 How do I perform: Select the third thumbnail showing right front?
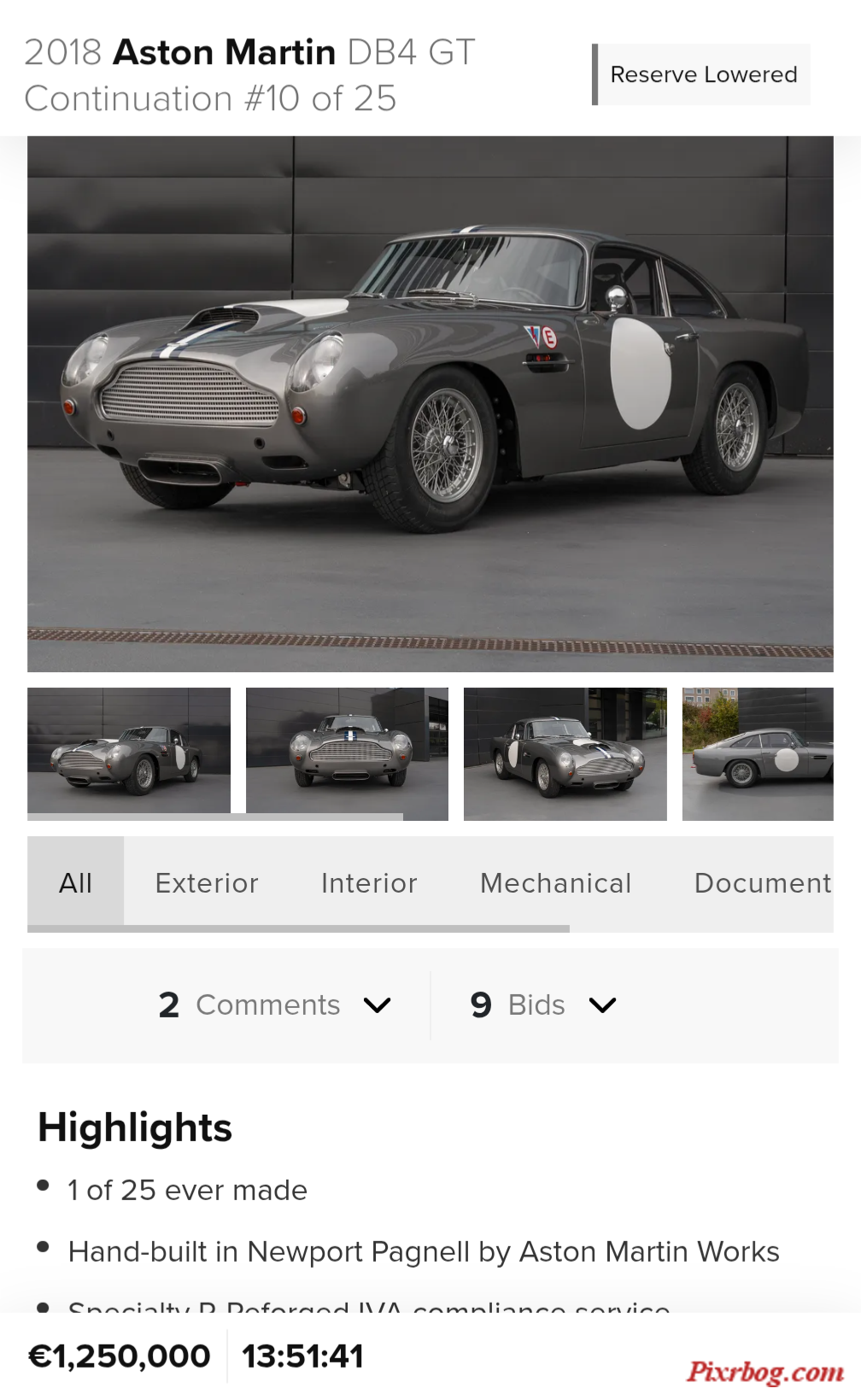click(565, 753)
